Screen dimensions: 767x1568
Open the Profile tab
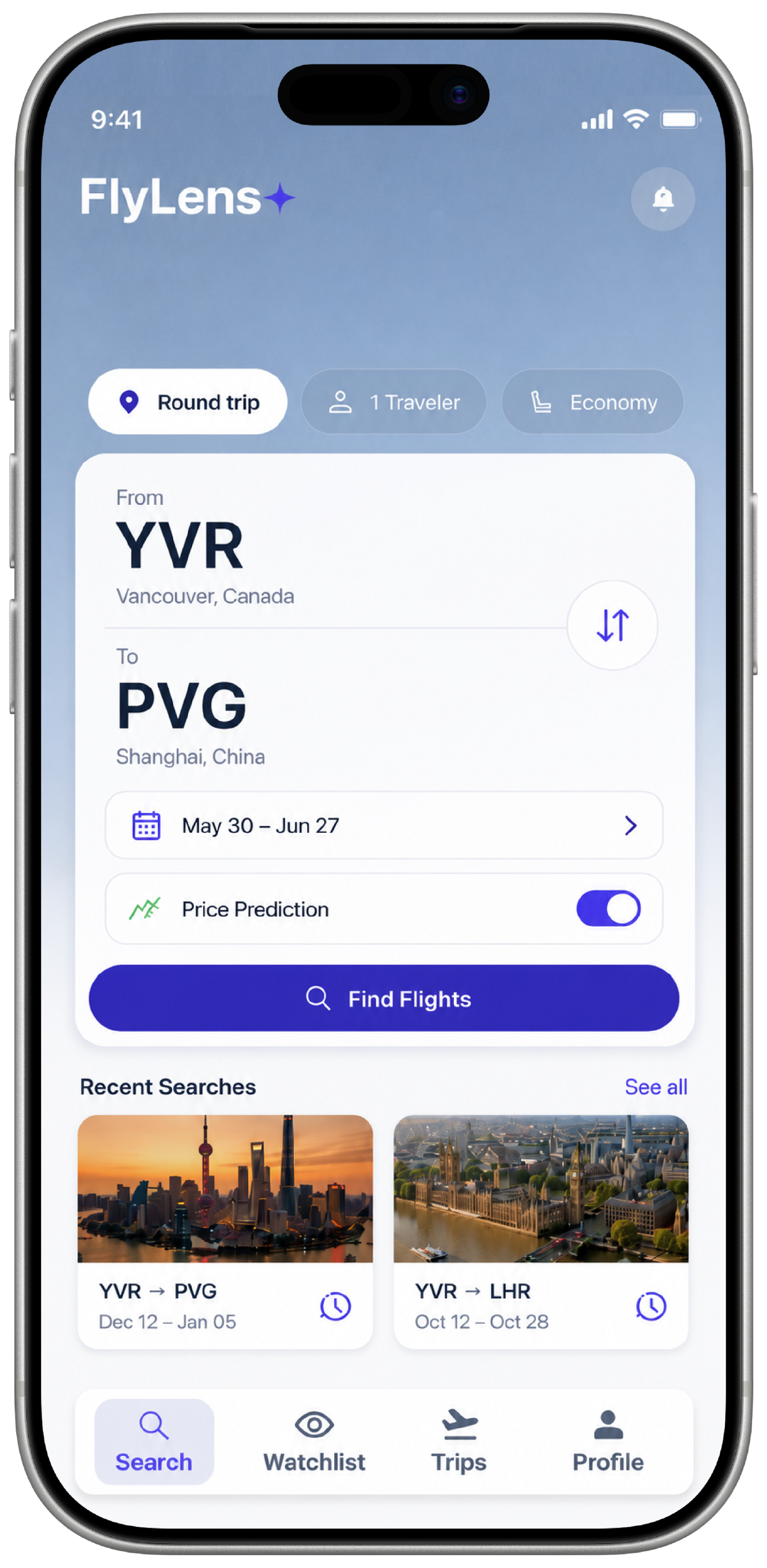click(607, 1441)
